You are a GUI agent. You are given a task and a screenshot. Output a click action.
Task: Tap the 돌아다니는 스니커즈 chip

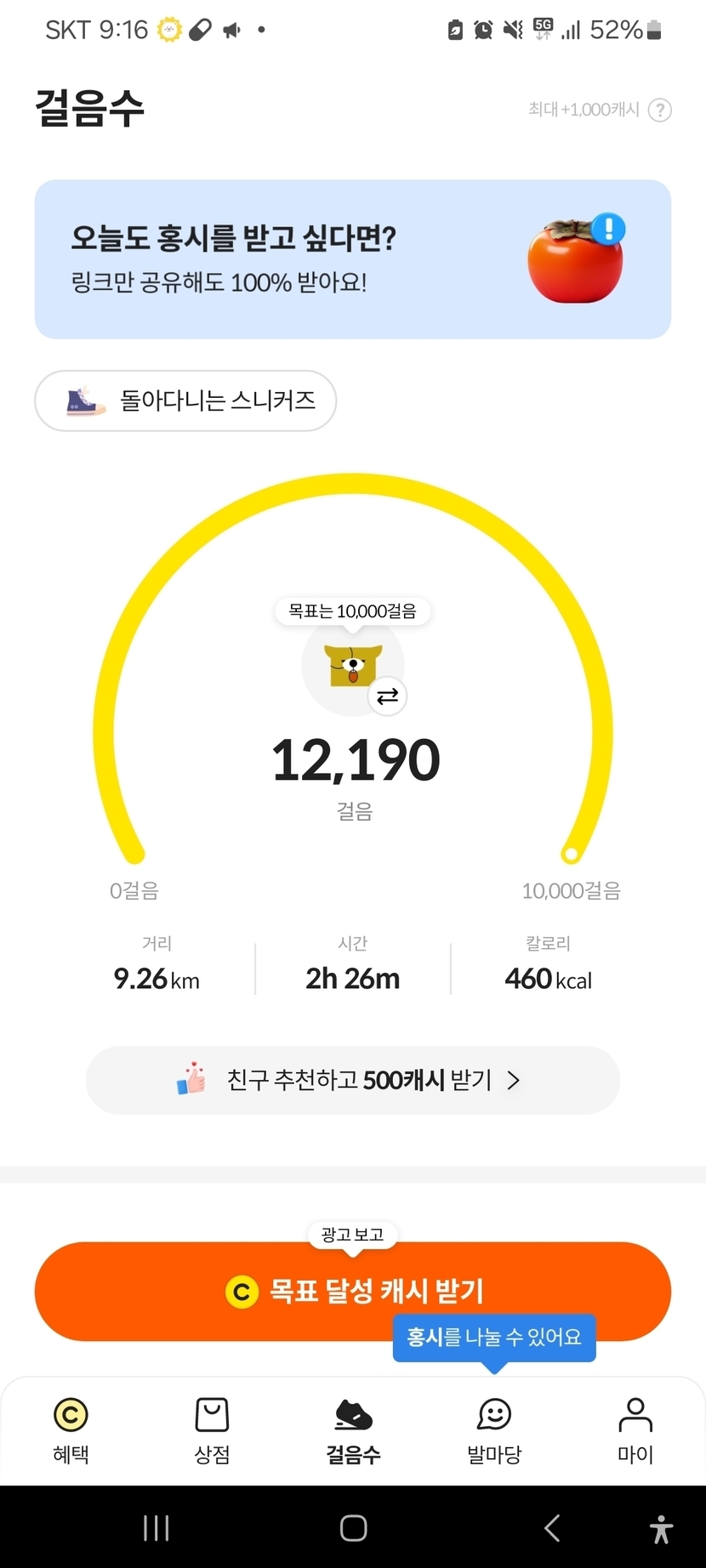[x=185, y=401]
